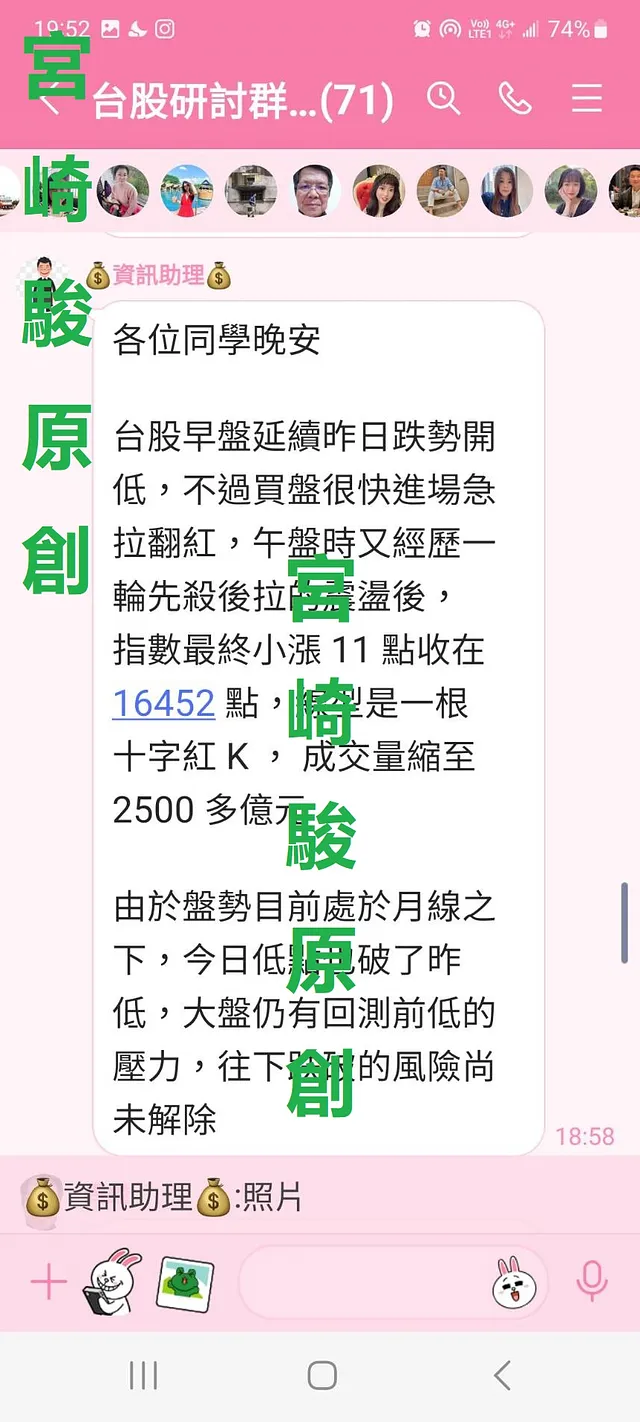Open the Android home button
The image size is (640, 1422).
pyautogui.click(x=321, y=1375)
